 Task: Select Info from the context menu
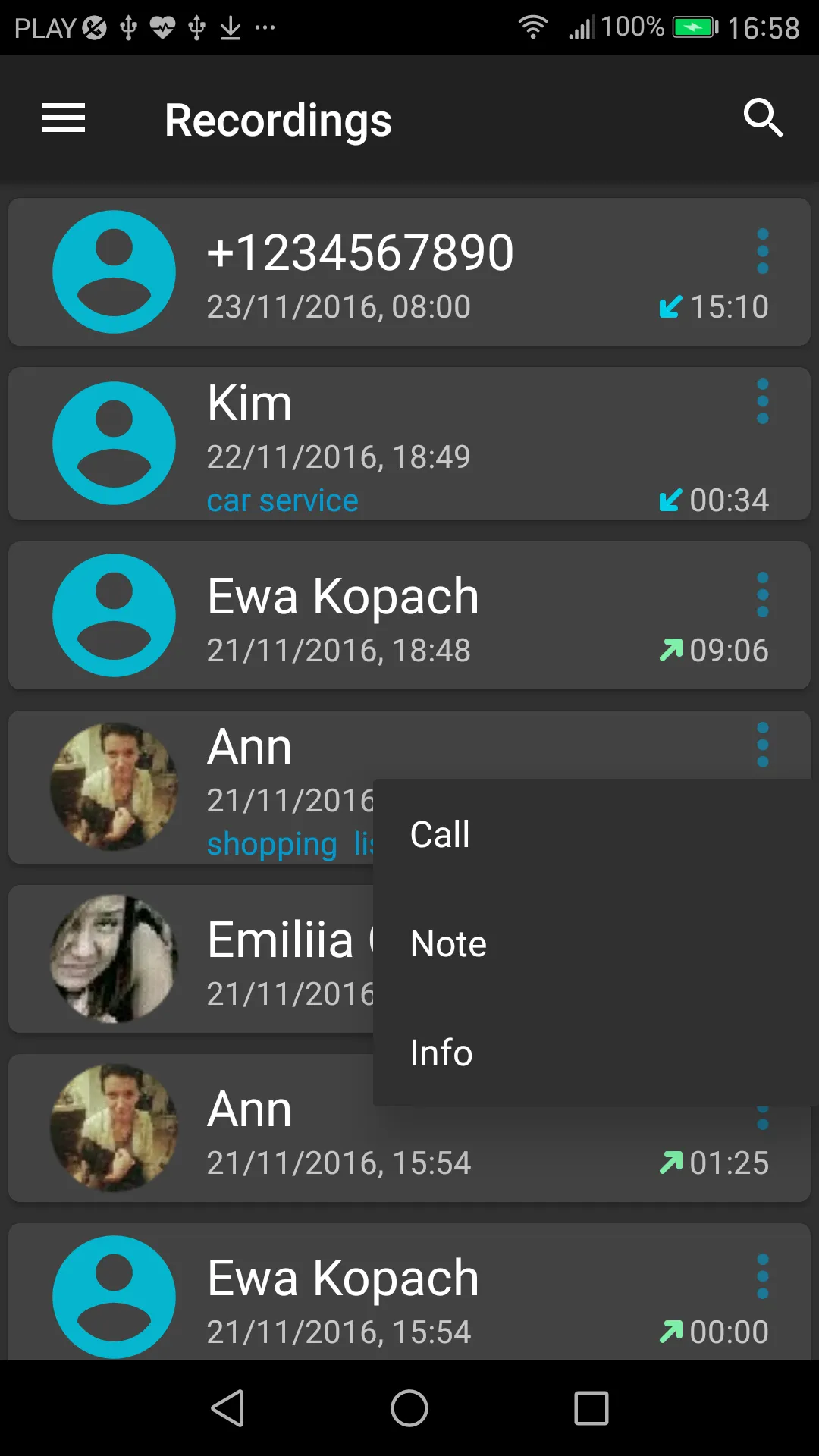tap(441, 1052)
